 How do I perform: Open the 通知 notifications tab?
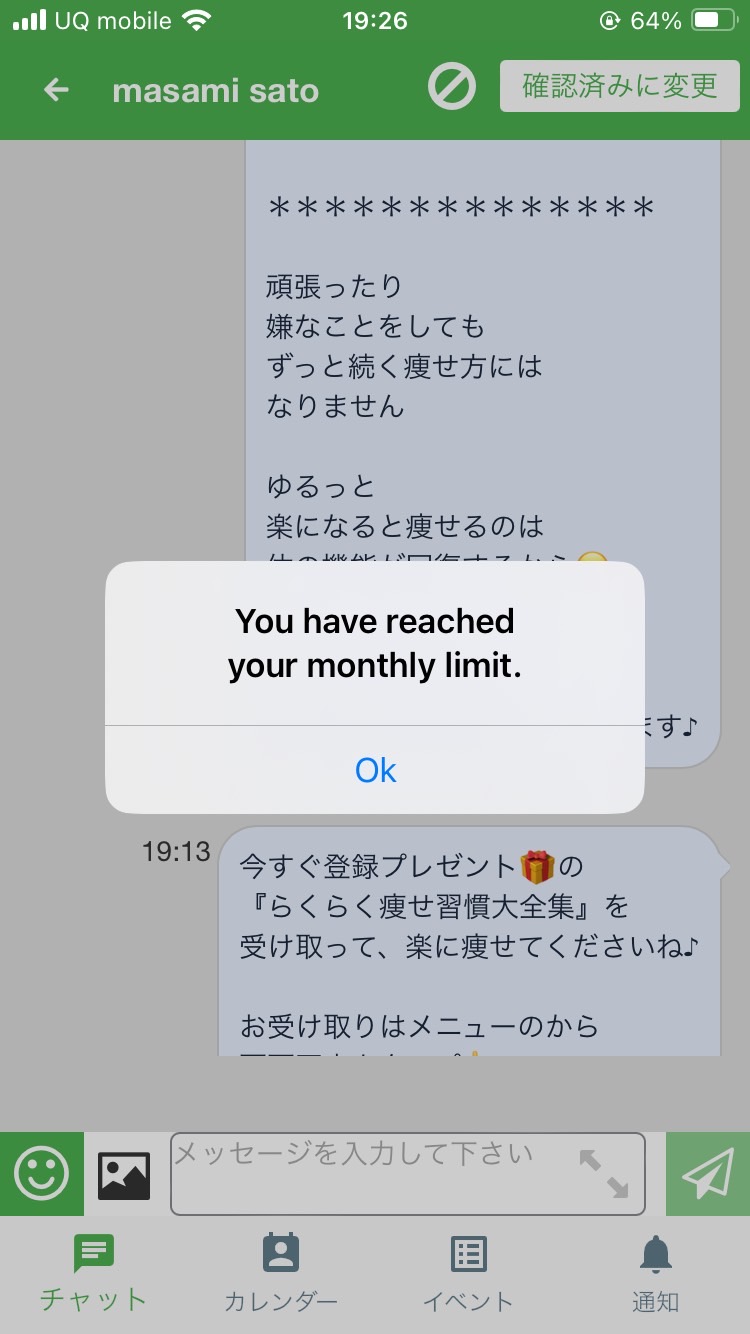tap(656, 1273)
